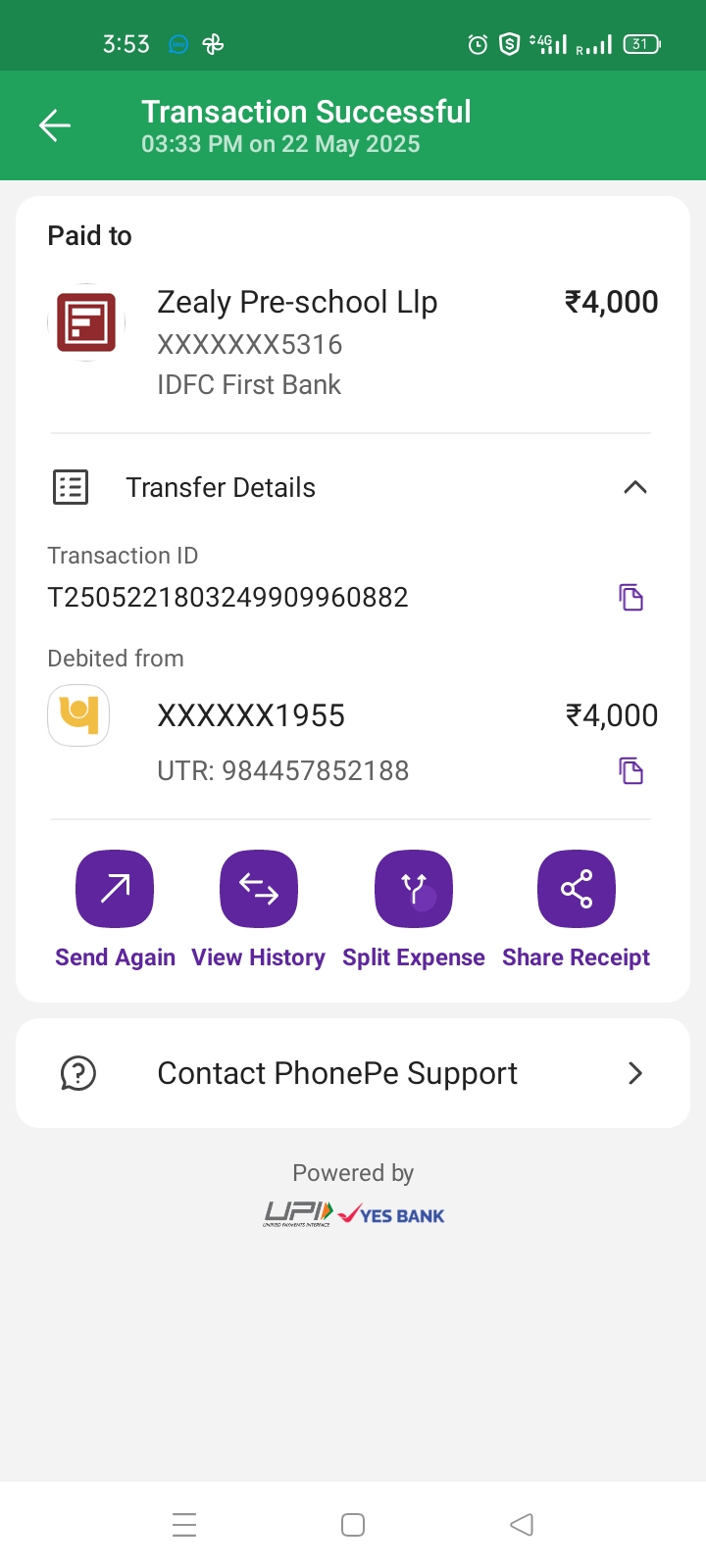This screenshot has height=1568, width=706.
Task: Tap Send Again to repeat the payment
Action: pyautogui.click(x=115, y=889)
